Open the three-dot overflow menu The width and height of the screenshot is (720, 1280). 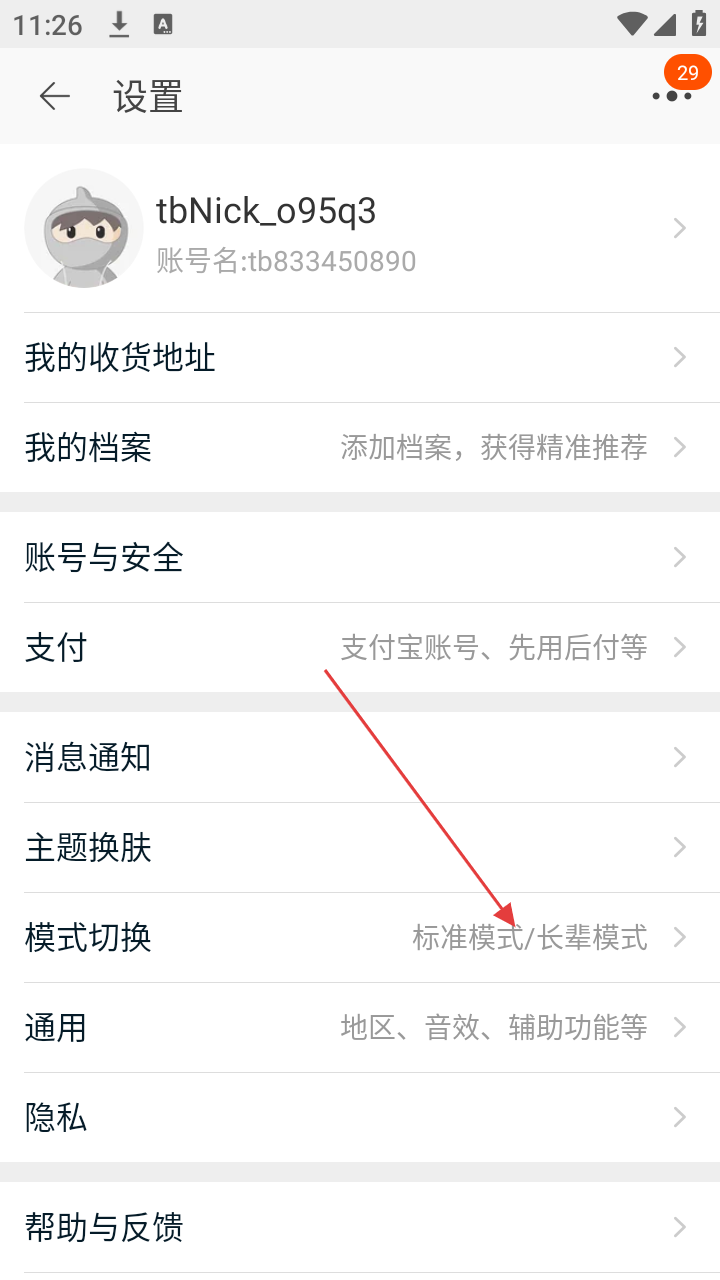[671, 96]
